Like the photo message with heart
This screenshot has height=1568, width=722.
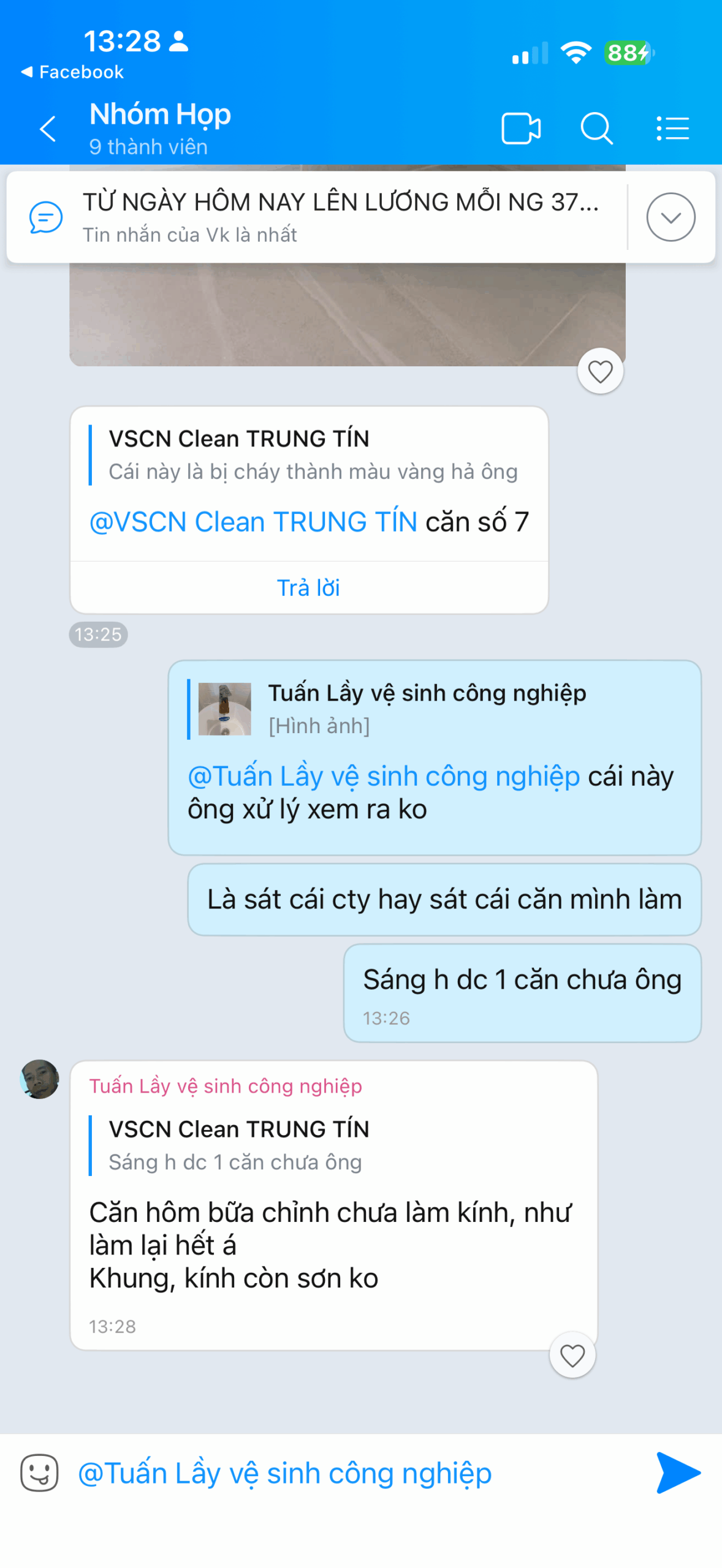600,371
